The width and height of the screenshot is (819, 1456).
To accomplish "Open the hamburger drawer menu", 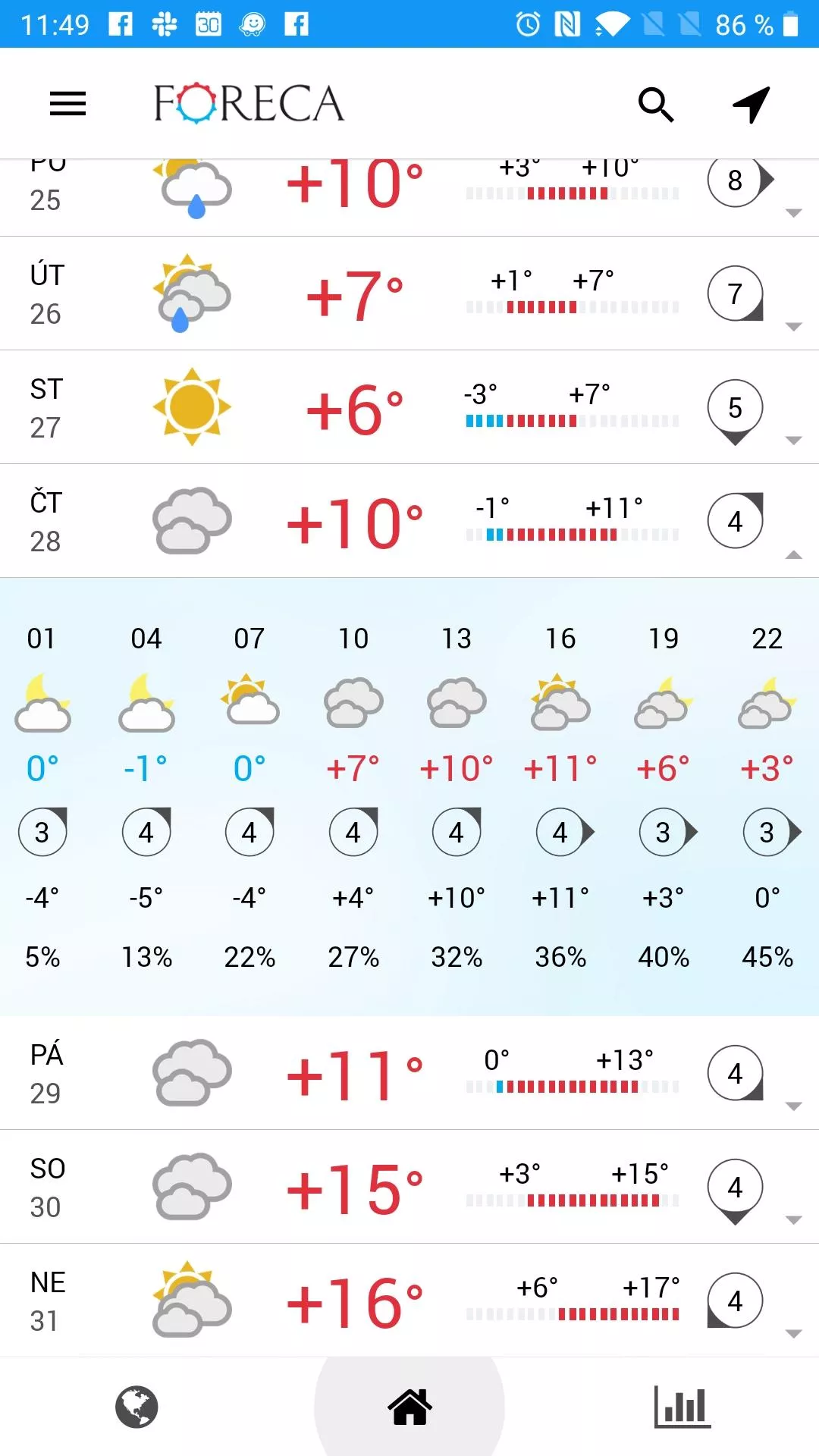I will click(67, 104).
